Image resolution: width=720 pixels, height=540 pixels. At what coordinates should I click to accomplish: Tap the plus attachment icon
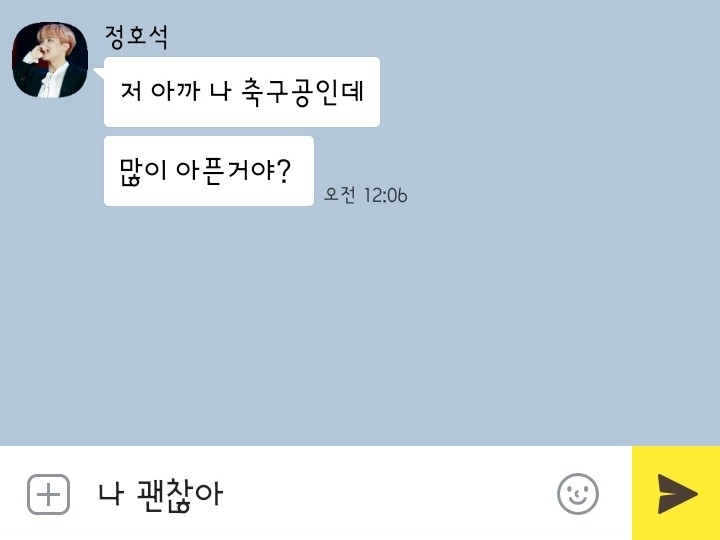(x=48, y=494)
